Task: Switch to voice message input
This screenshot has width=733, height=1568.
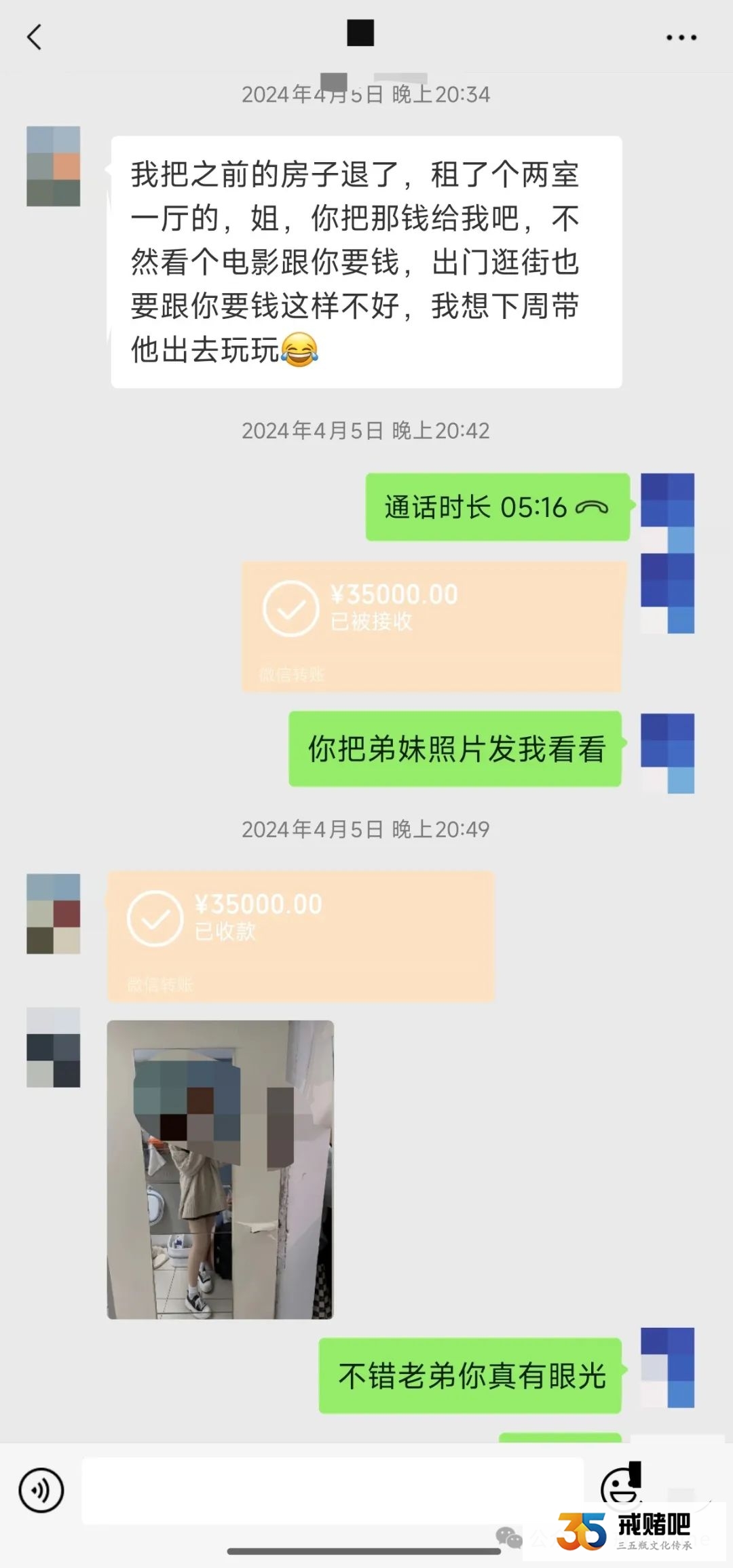Action: 41,1491
